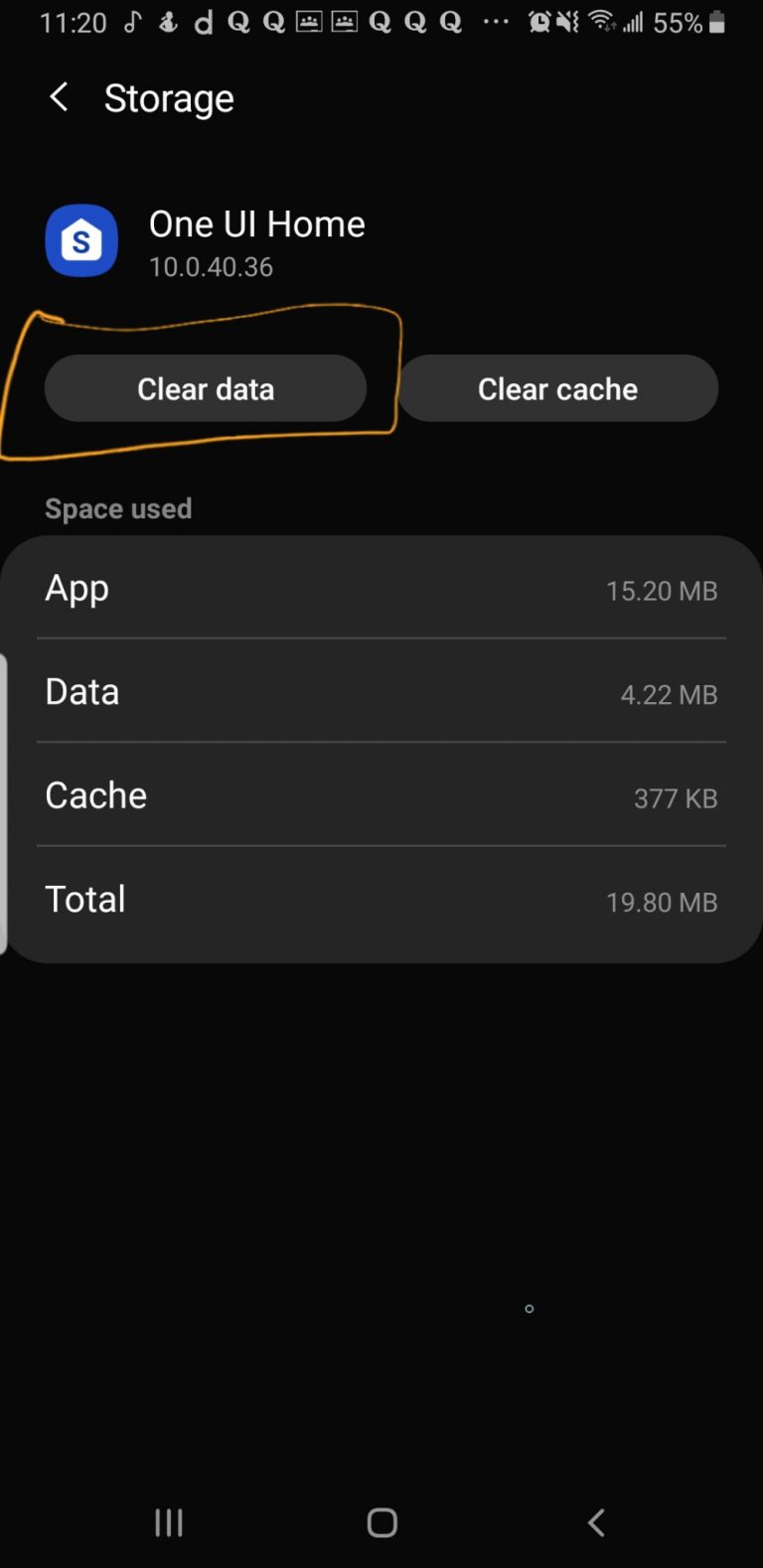The width and height of the screenshot is (763, 1568).
Task: Tap the Wi-Fi status icon
Action: tap(601, 21)
